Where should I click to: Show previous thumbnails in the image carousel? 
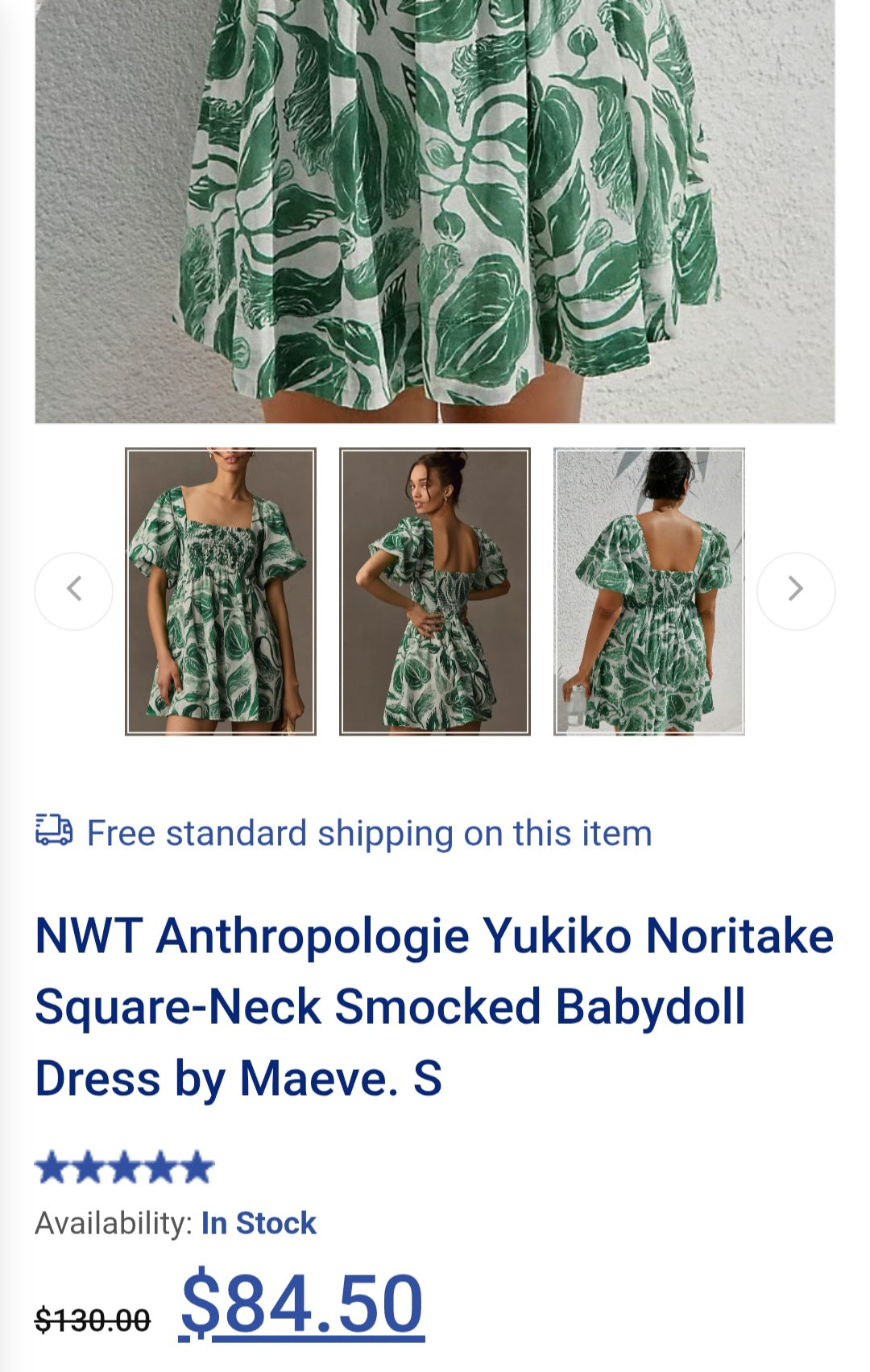click(x=73, y=591)
